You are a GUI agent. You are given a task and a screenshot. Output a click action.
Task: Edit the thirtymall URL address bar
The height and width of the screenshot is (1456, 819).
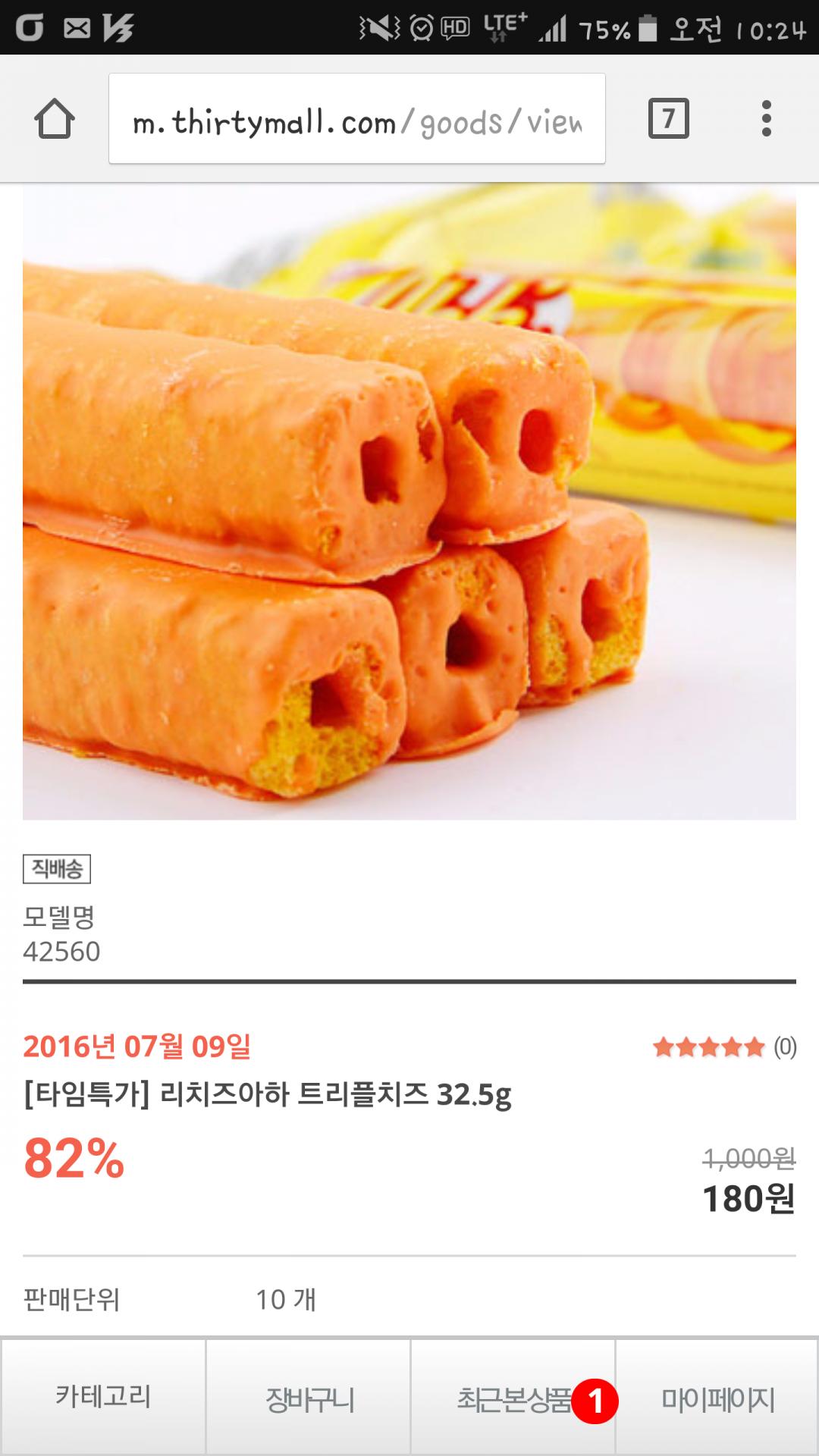(x=356, y=119)
